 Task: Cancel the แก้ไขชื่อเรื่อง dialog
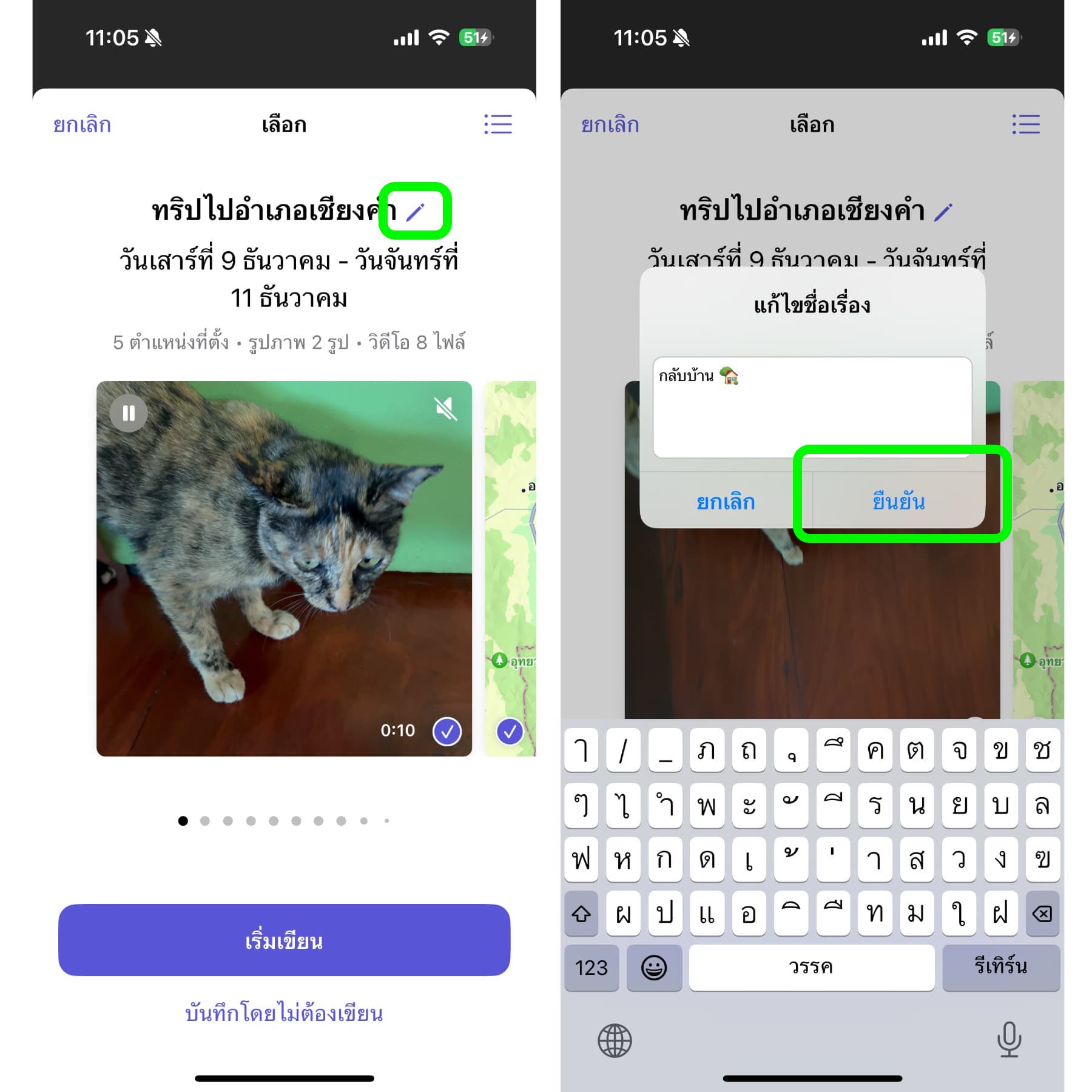[726, 501]
